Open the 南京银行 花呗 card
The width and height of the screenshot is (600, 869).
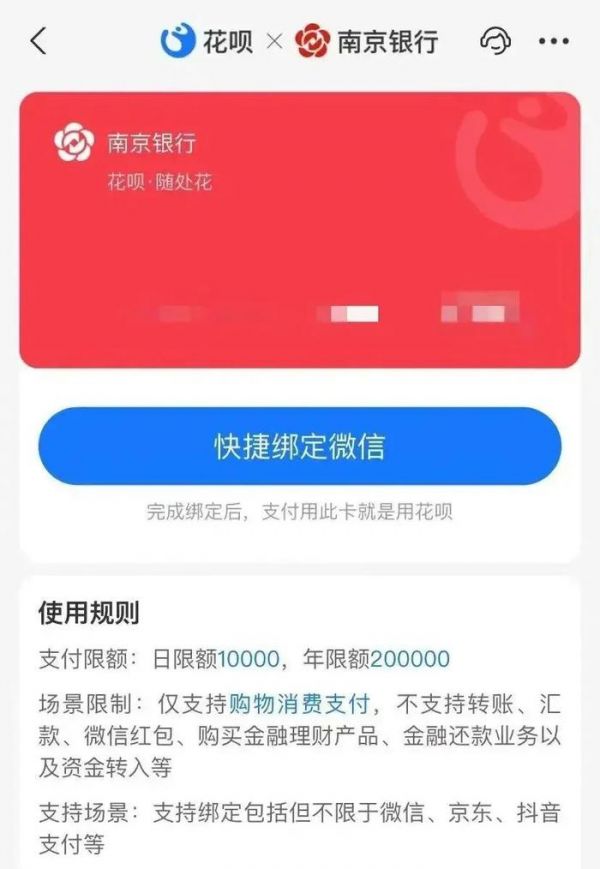[300, 230]
